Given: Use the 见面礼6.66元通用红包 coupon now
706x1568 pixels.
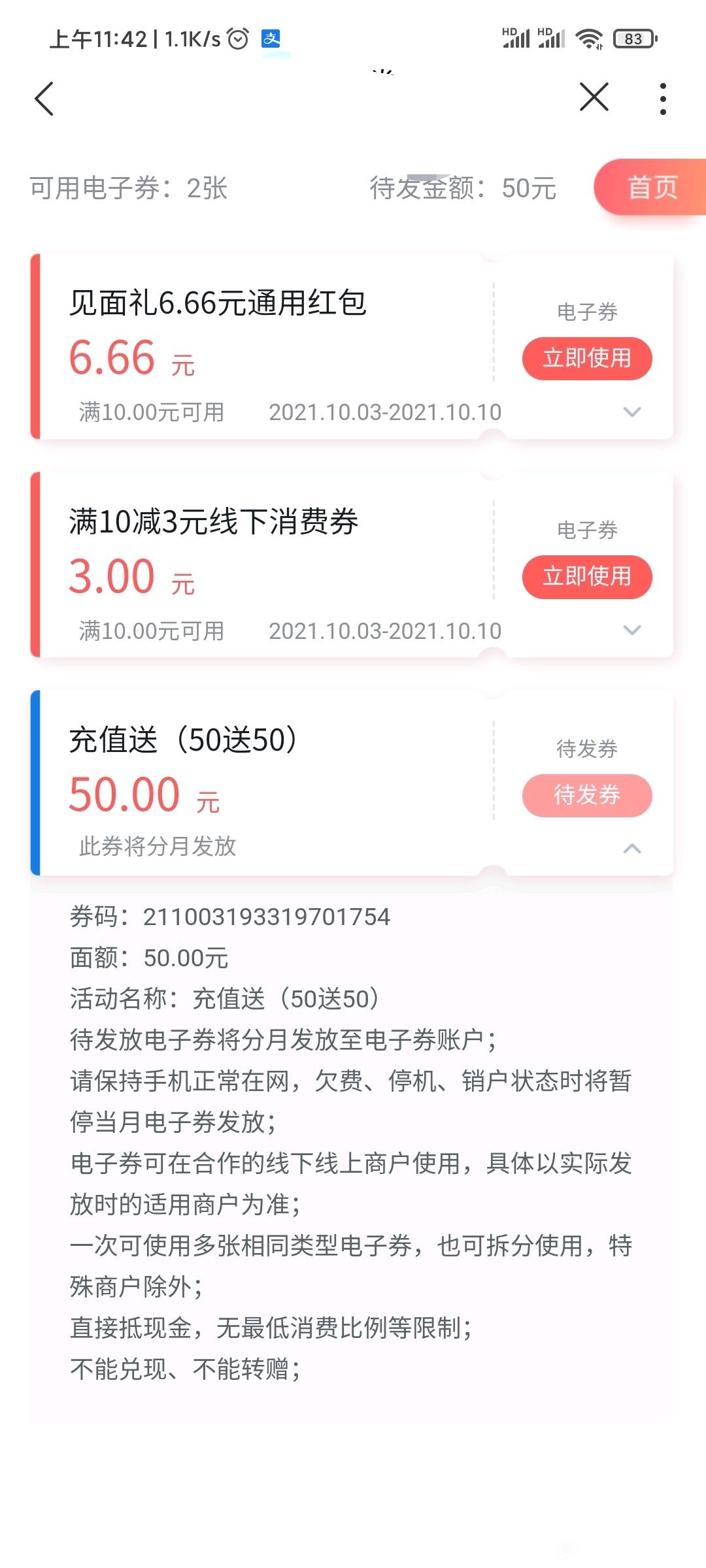Looking at the screenshot, I should tap(587, 358).
